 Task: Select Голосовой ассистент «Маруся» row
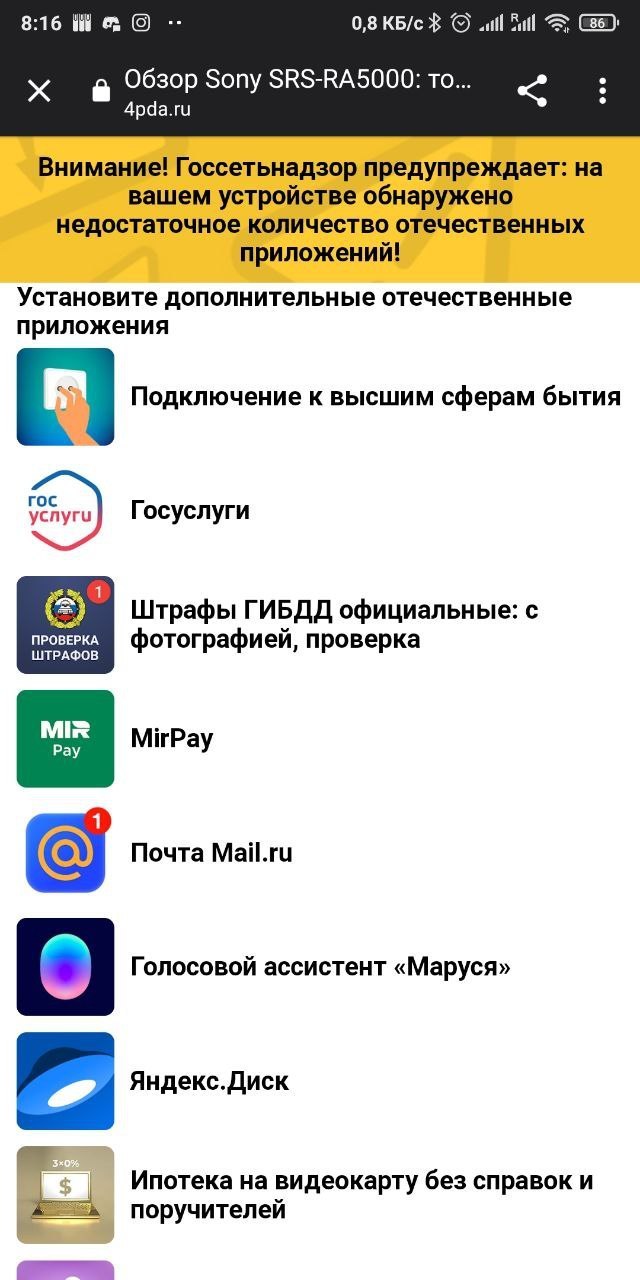coord(320,967)
